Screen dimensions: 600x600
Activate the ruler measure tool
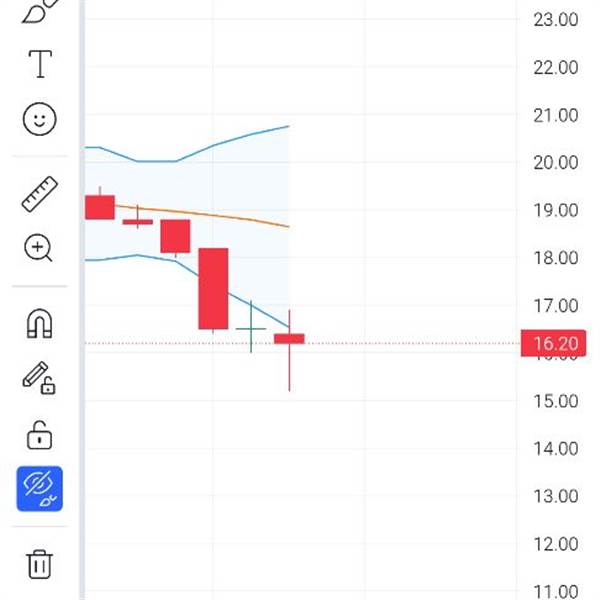pyautogui.click(x=39, y=194)
